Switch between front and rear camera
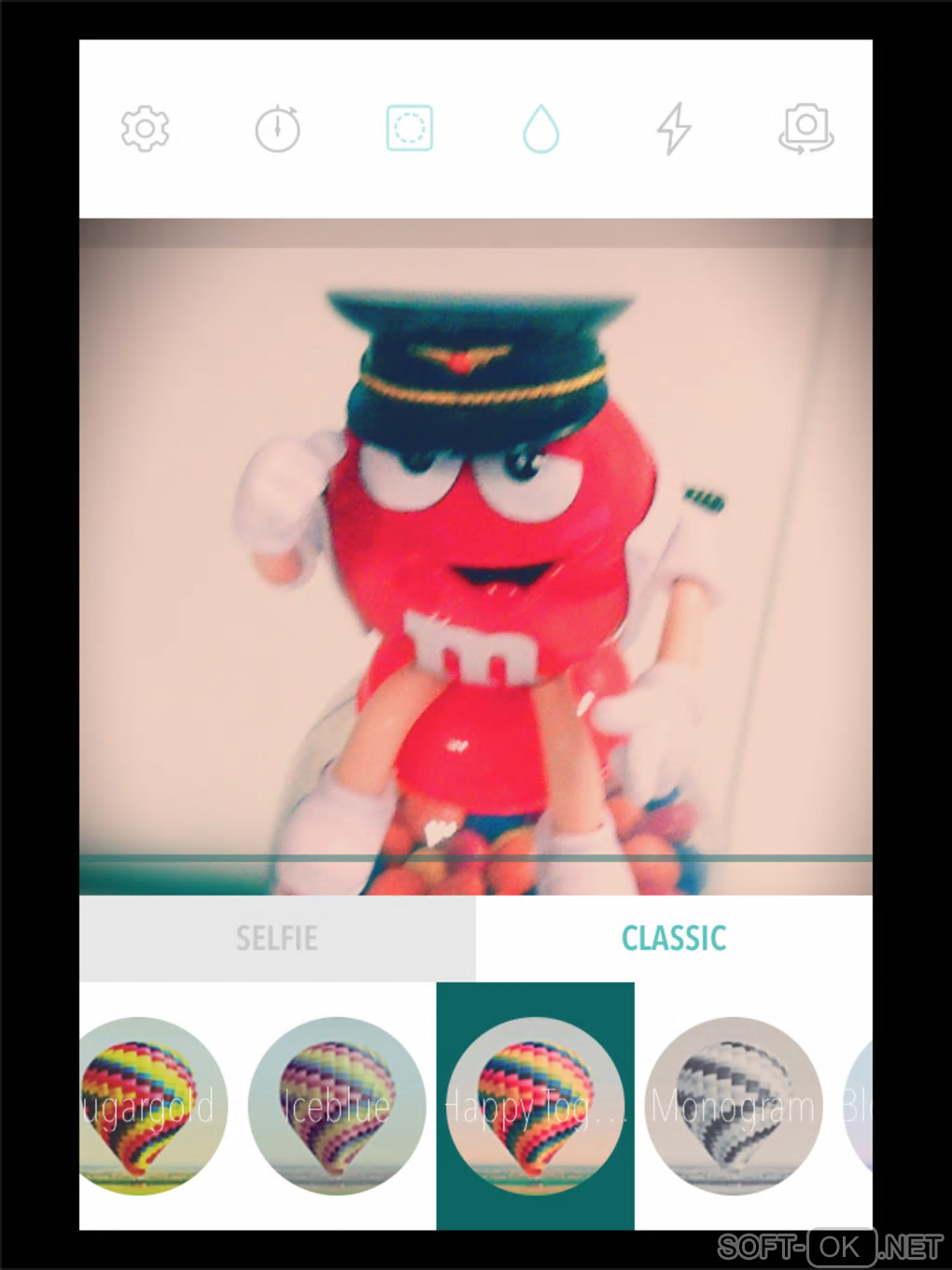Viewport: 952px width, 1270px height. point(806,129)
